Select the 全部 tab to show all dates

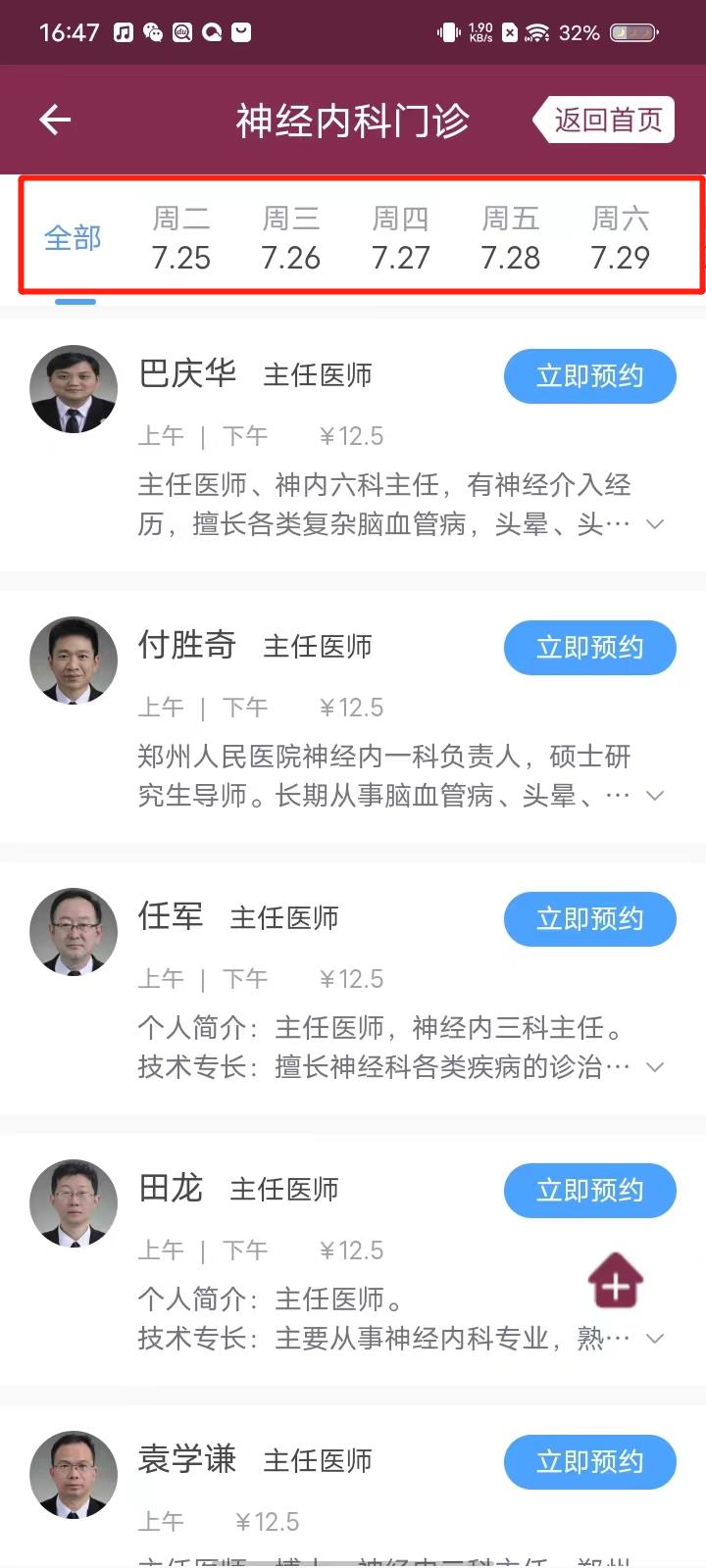(73, 238)
